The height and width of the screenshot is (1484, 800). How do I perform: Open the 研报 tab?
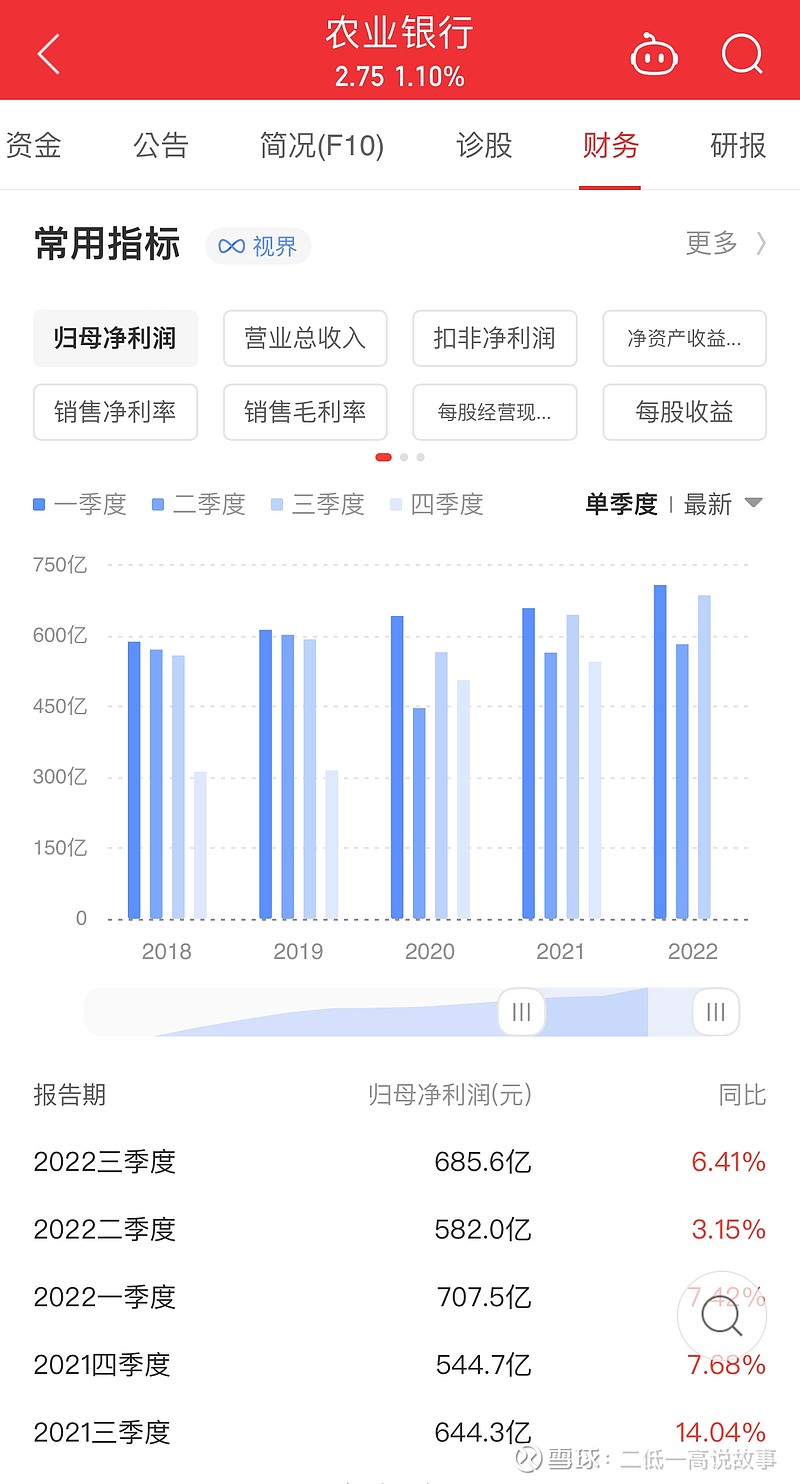point(738,146)
